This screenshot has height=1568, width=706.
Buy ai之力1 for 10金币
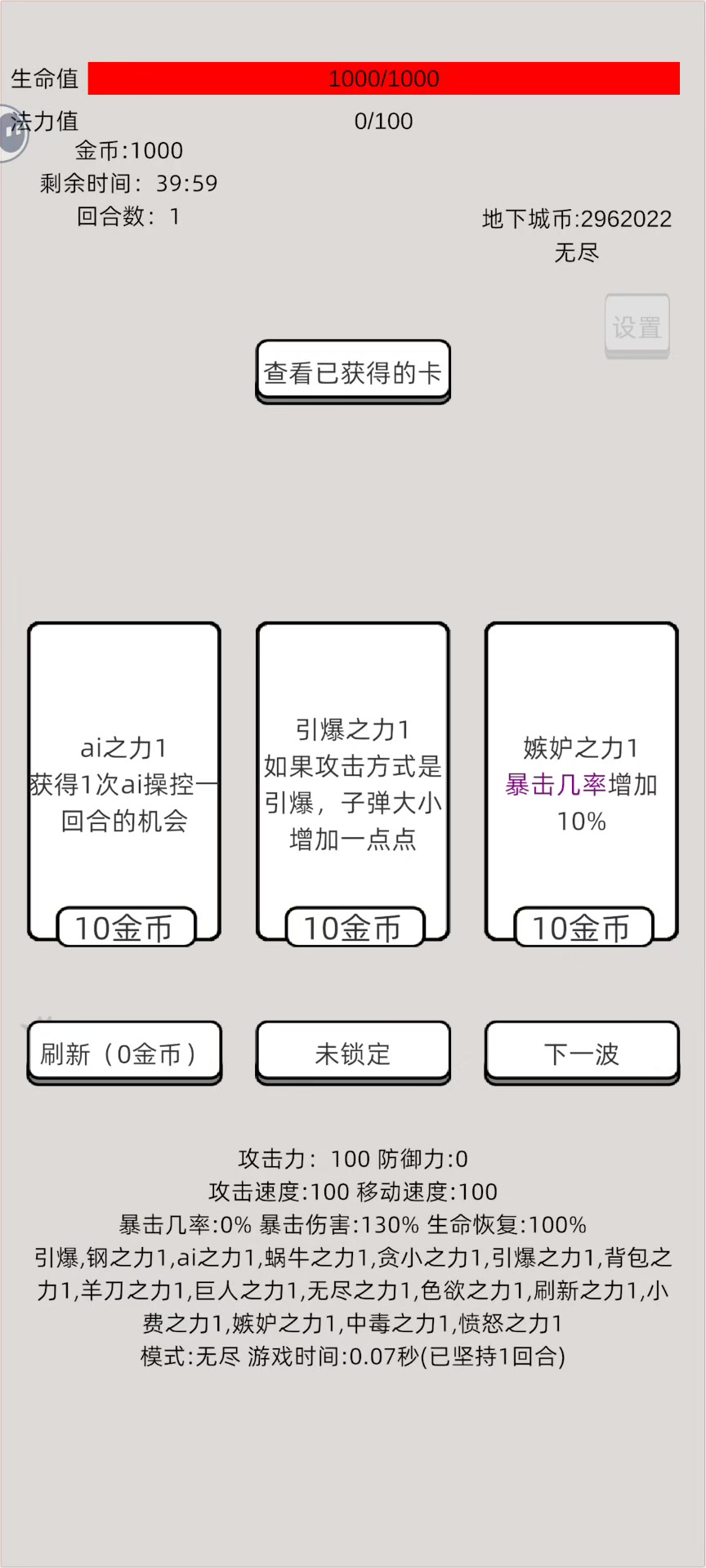coord(127,927)
